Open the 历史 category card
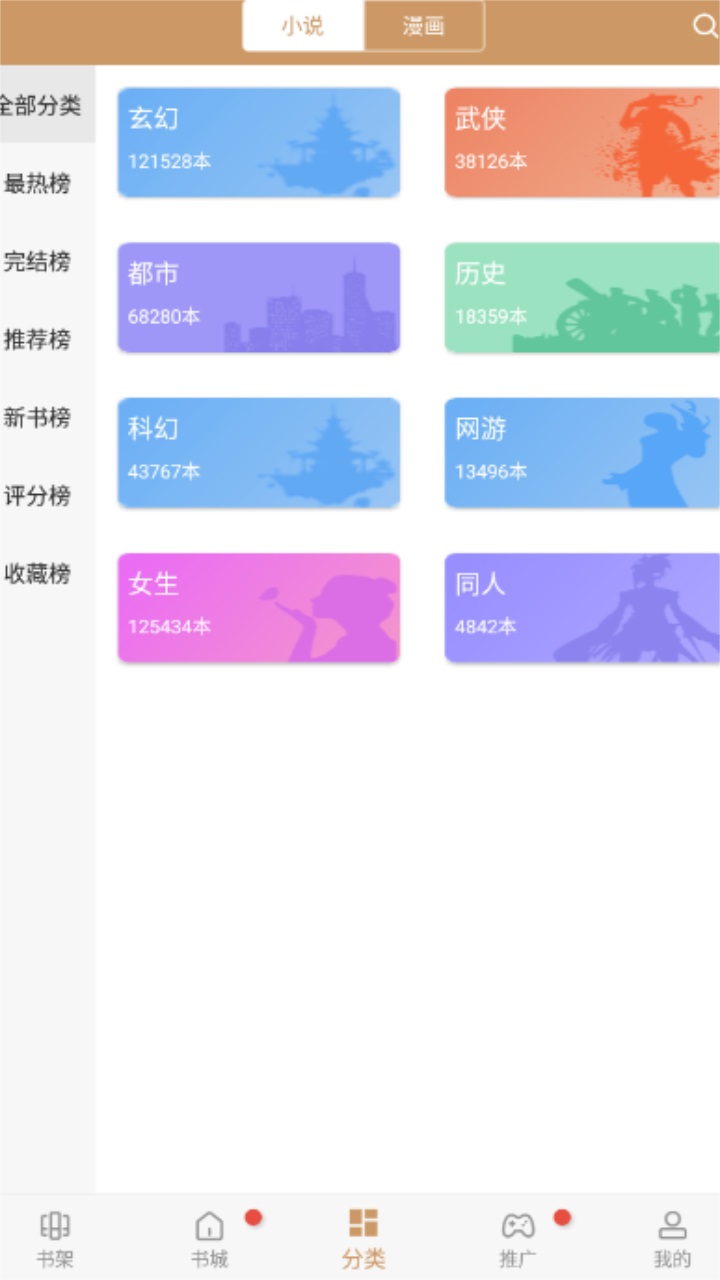The image size is (720, 1280). pyautogui.click(x=582, y=298)
